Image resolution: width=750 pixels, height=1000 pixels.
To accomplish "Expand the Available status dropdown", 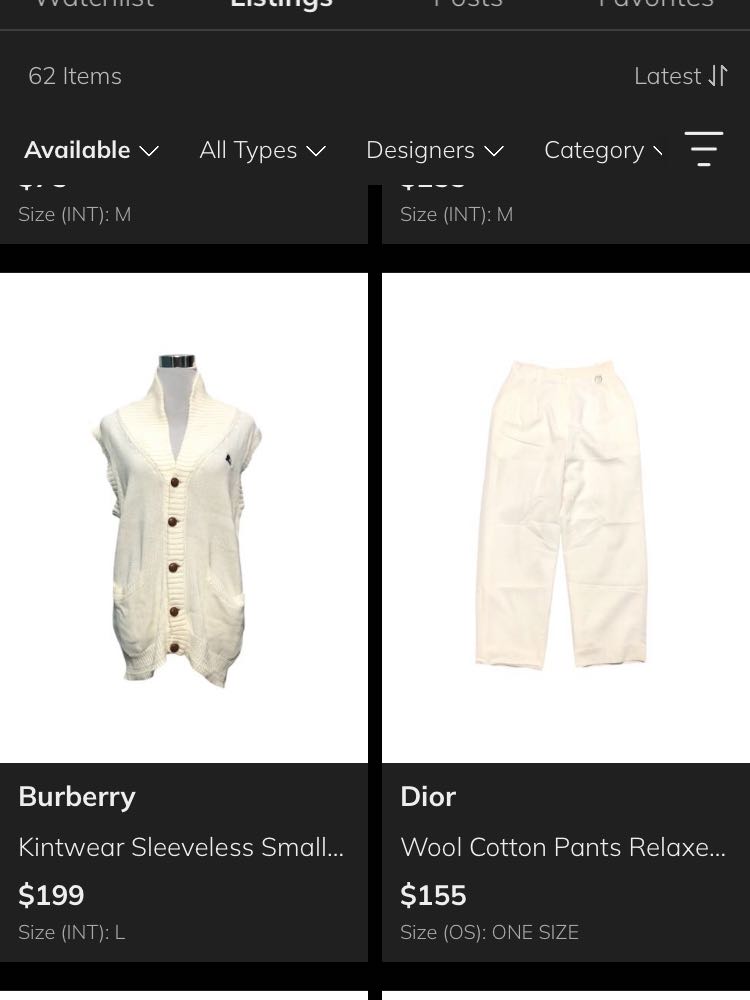I will [91, 150].
